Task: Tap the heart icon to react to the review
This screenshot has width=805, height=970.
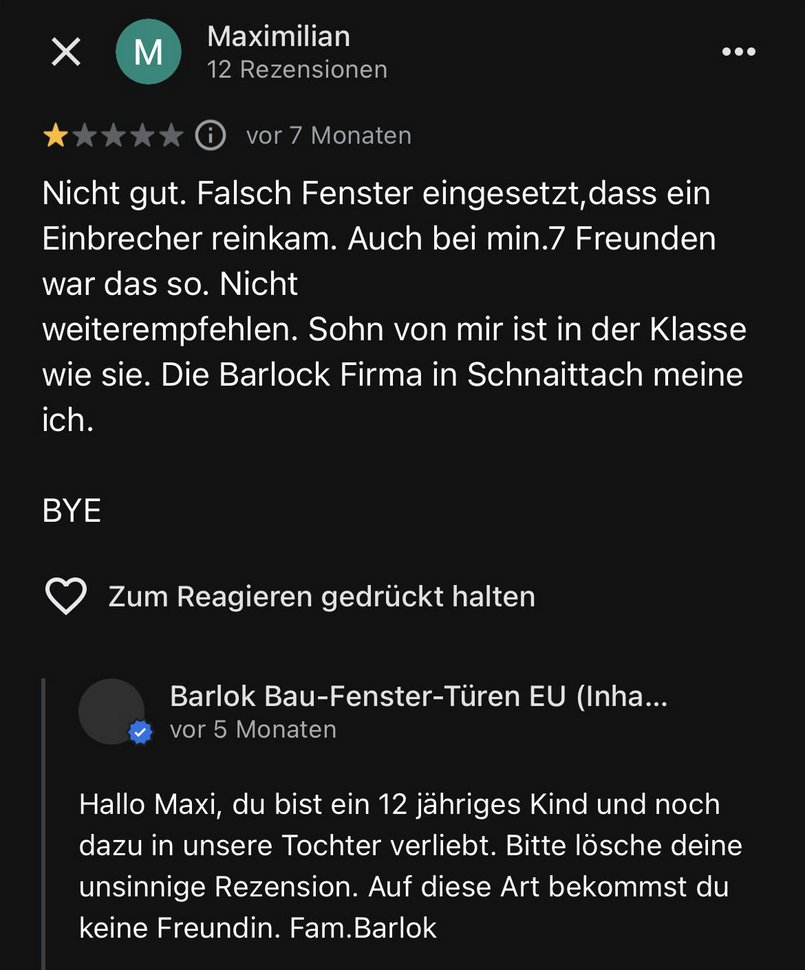Action: [66, 597]
